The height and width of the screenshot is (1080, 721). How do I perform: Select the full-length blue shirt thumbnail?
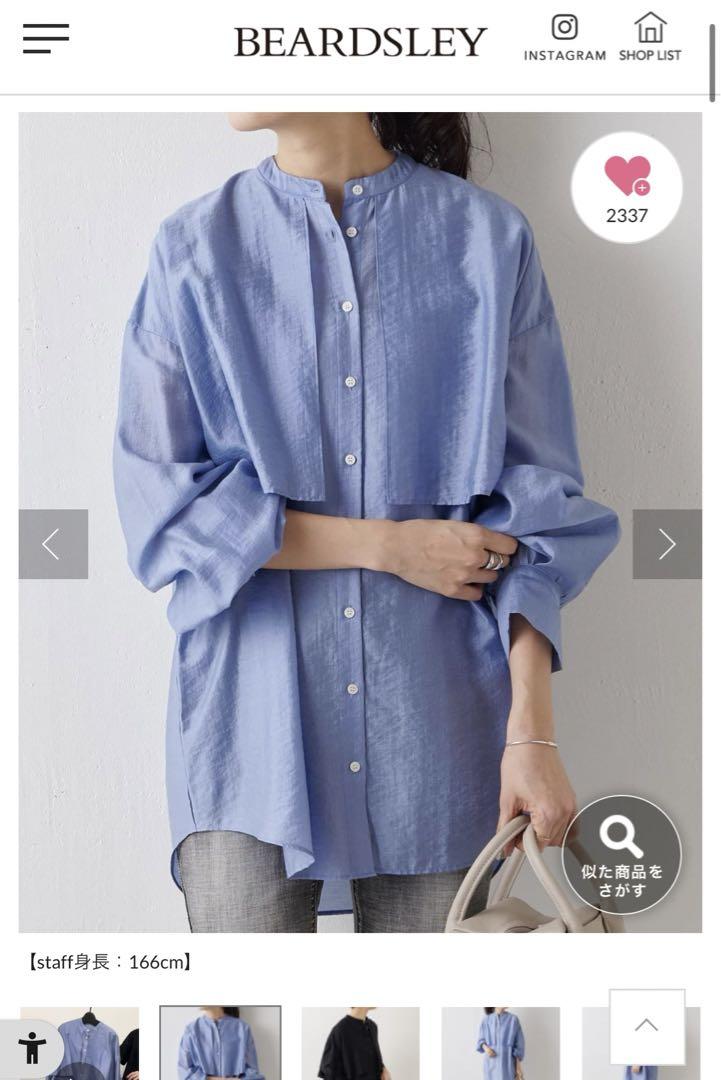tap(500, 1043)
